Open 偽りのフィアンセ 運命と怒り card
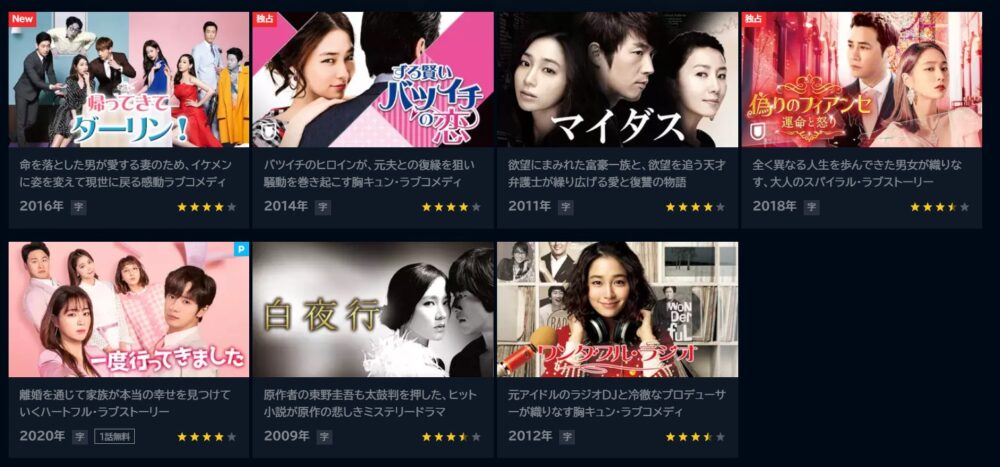Screen dimensions: 1000x467 tap(861, 80)
